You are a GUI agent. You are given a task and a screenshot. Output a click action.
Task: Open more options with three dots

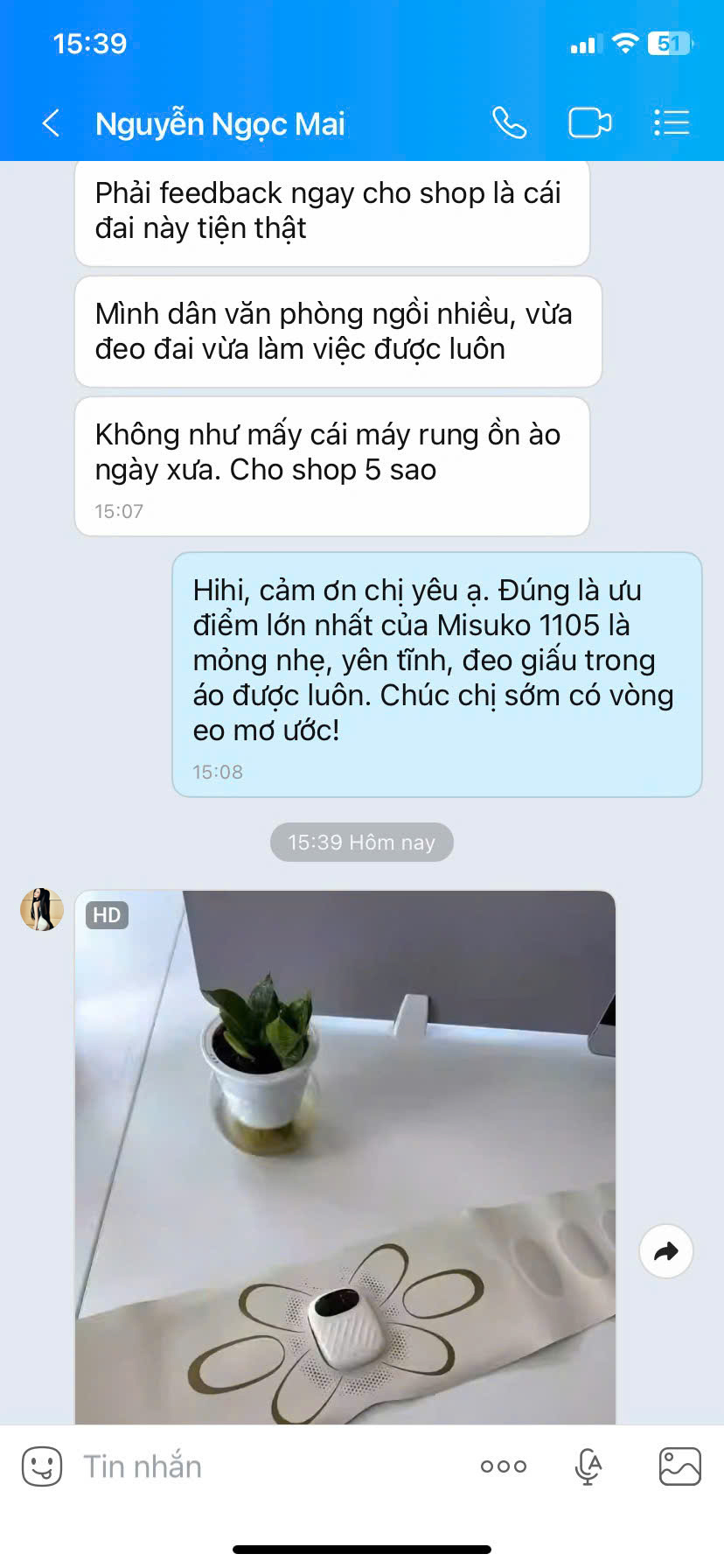click(504, 1466)
